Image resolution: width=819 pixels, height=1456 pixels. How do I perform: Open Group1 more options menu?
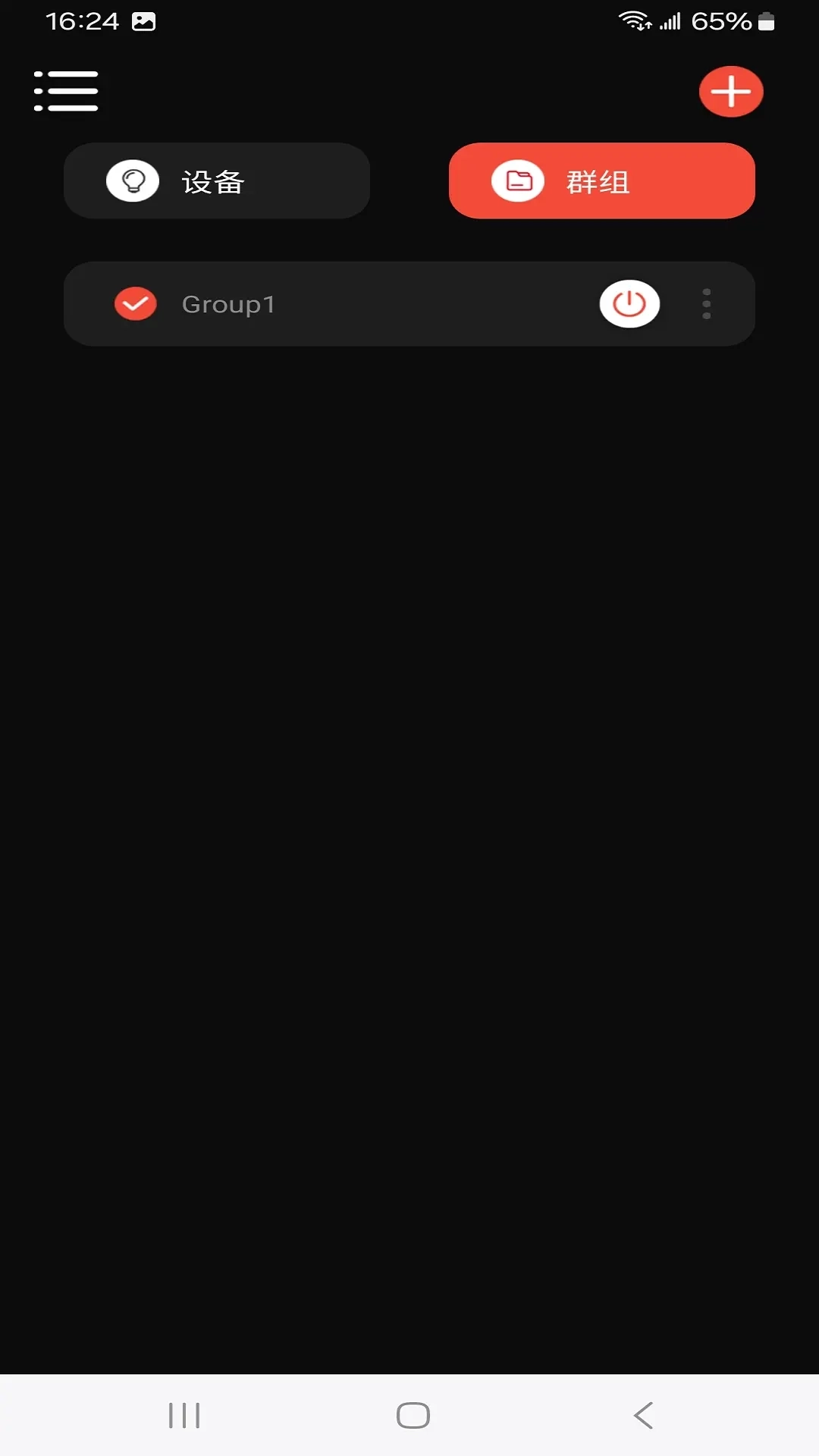706,304
